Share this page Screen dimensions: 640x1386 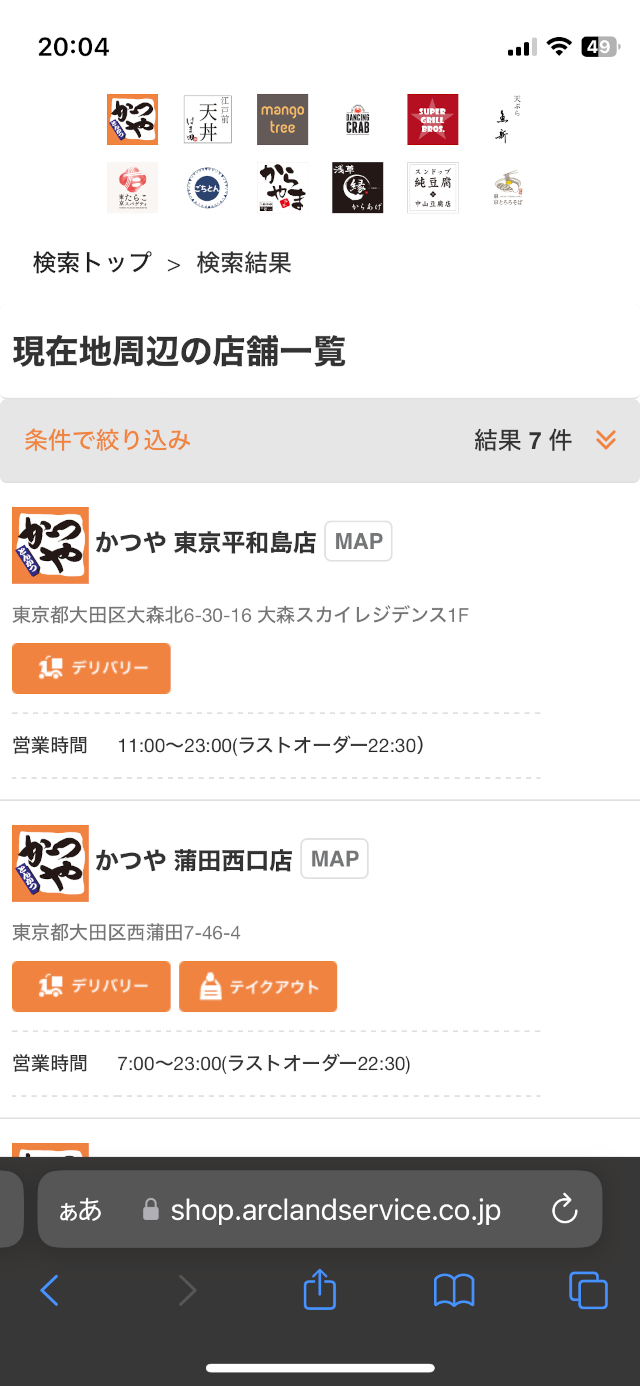tap(319, 1291)
